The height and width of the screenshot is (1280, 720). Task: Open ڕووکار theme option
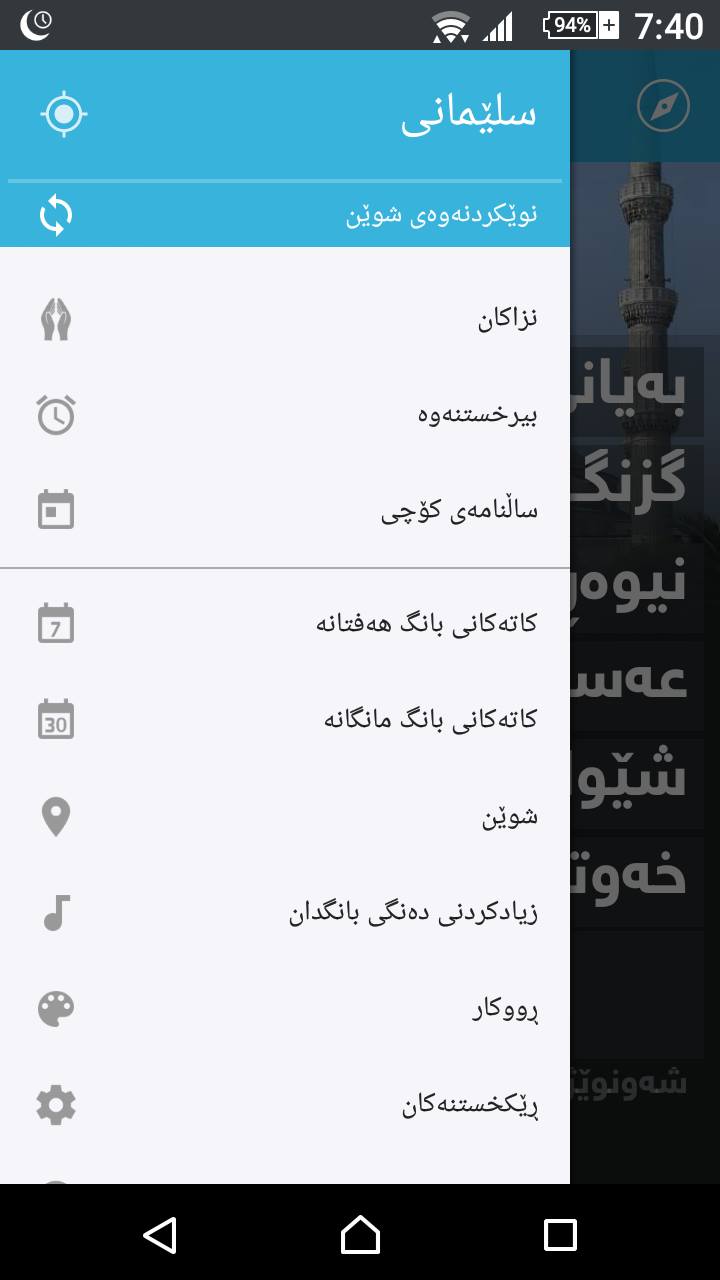pos(285,1009)
